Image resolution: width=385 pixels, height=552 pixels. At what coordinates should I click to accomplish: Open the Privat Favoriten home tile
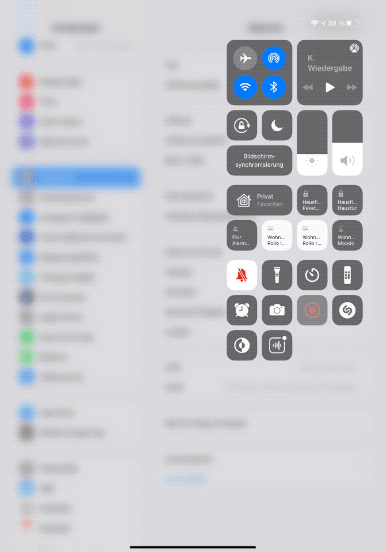pyautogui.click(x=259, y=200)
